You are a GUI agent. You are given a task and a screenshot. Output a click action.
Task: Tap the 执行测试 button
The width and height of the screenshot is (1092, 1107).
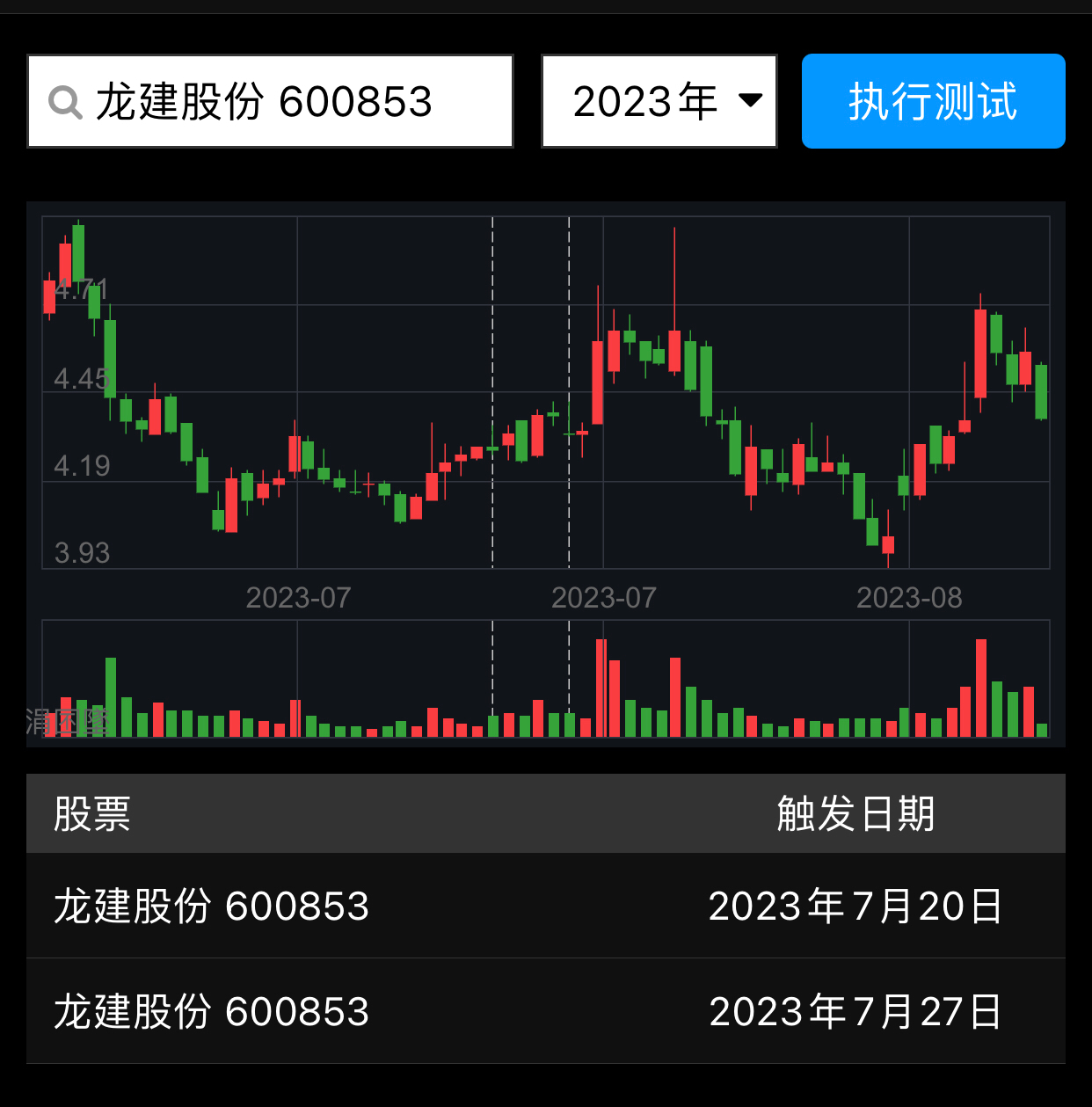[x=933, y=101]
